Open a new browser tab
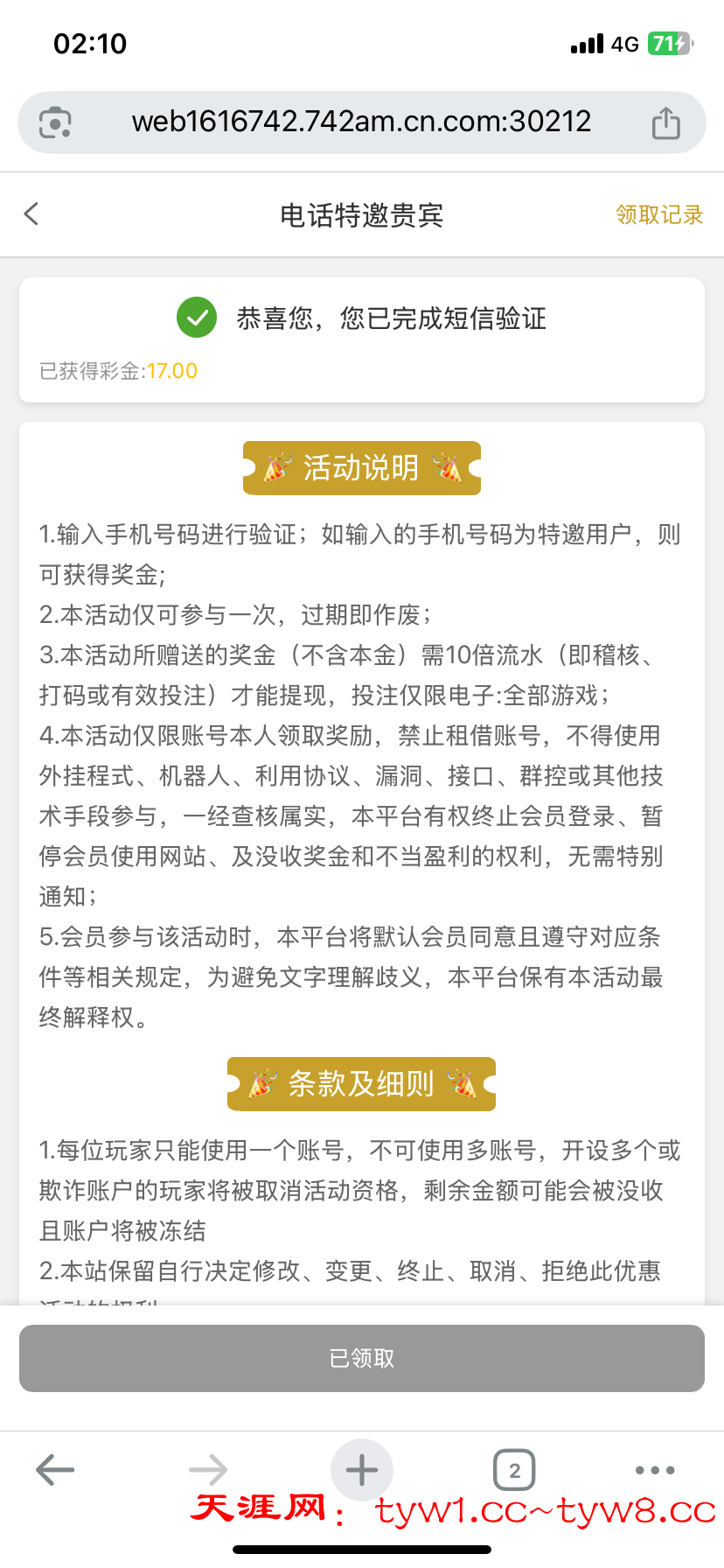 click(361, 1470)
